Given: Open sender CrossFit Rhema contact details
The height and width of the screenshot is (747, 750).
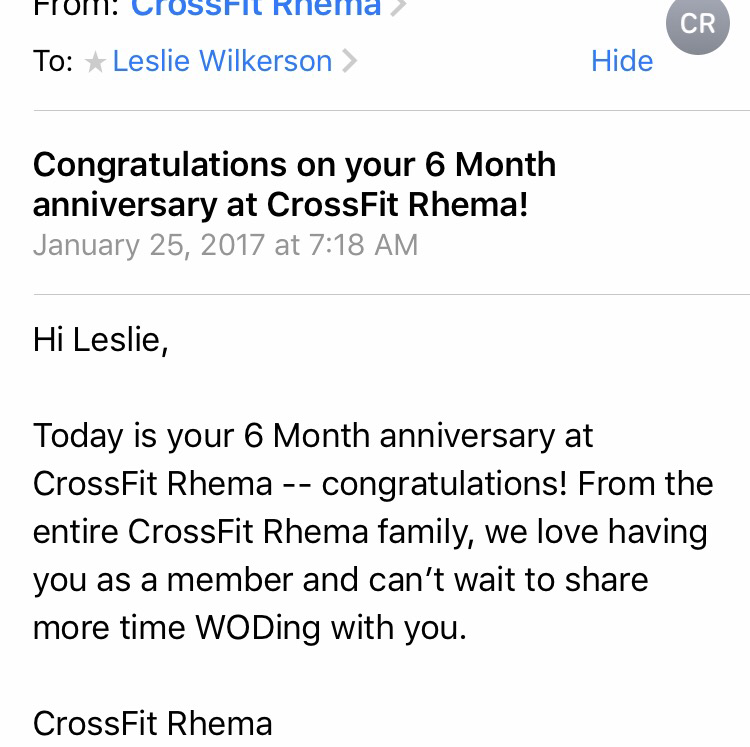Looking at the screenshot, I should 256,8.
